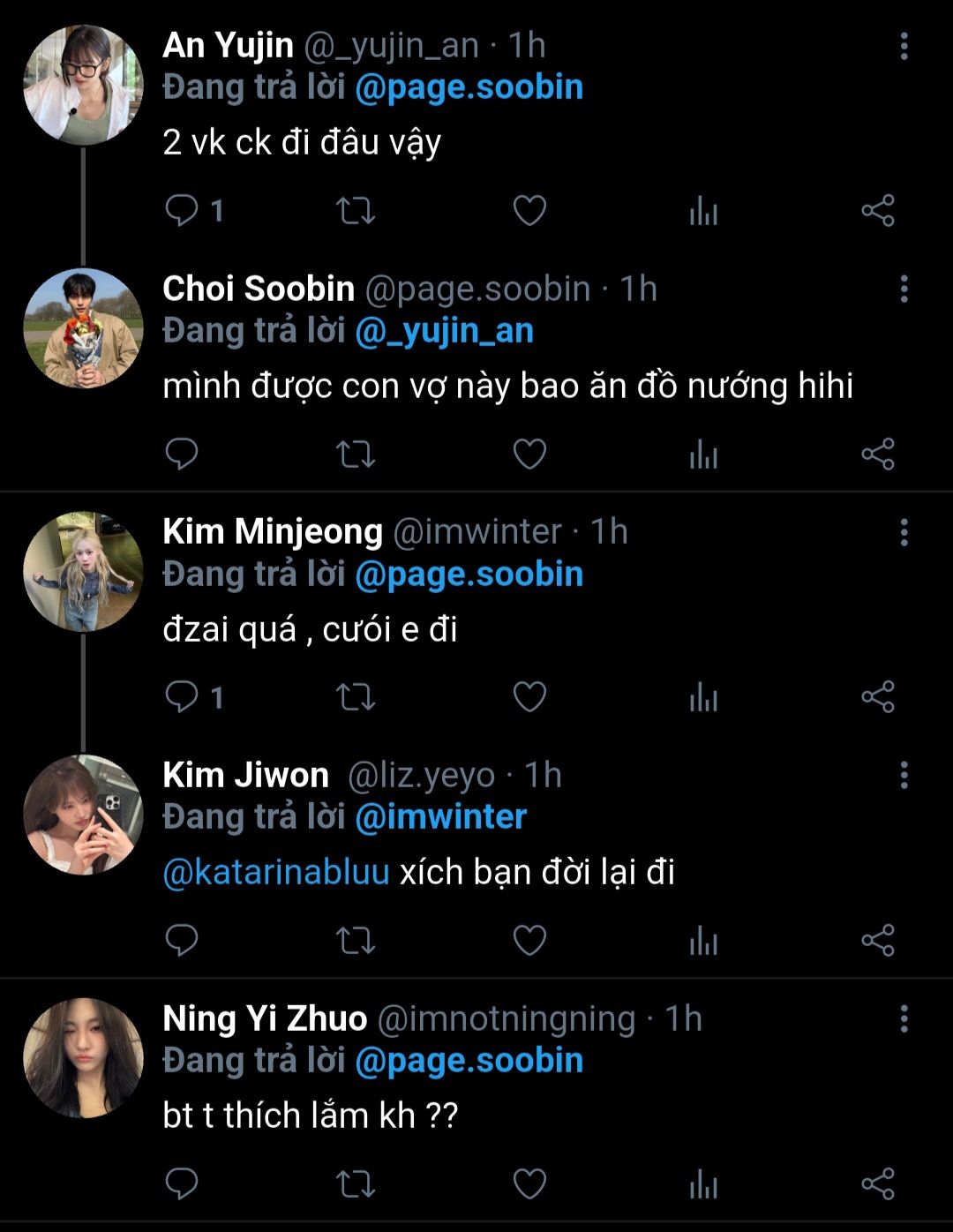View analytics for Kim Minjeong's reply
Screen dimensions: 953x1232
[703, 697]
